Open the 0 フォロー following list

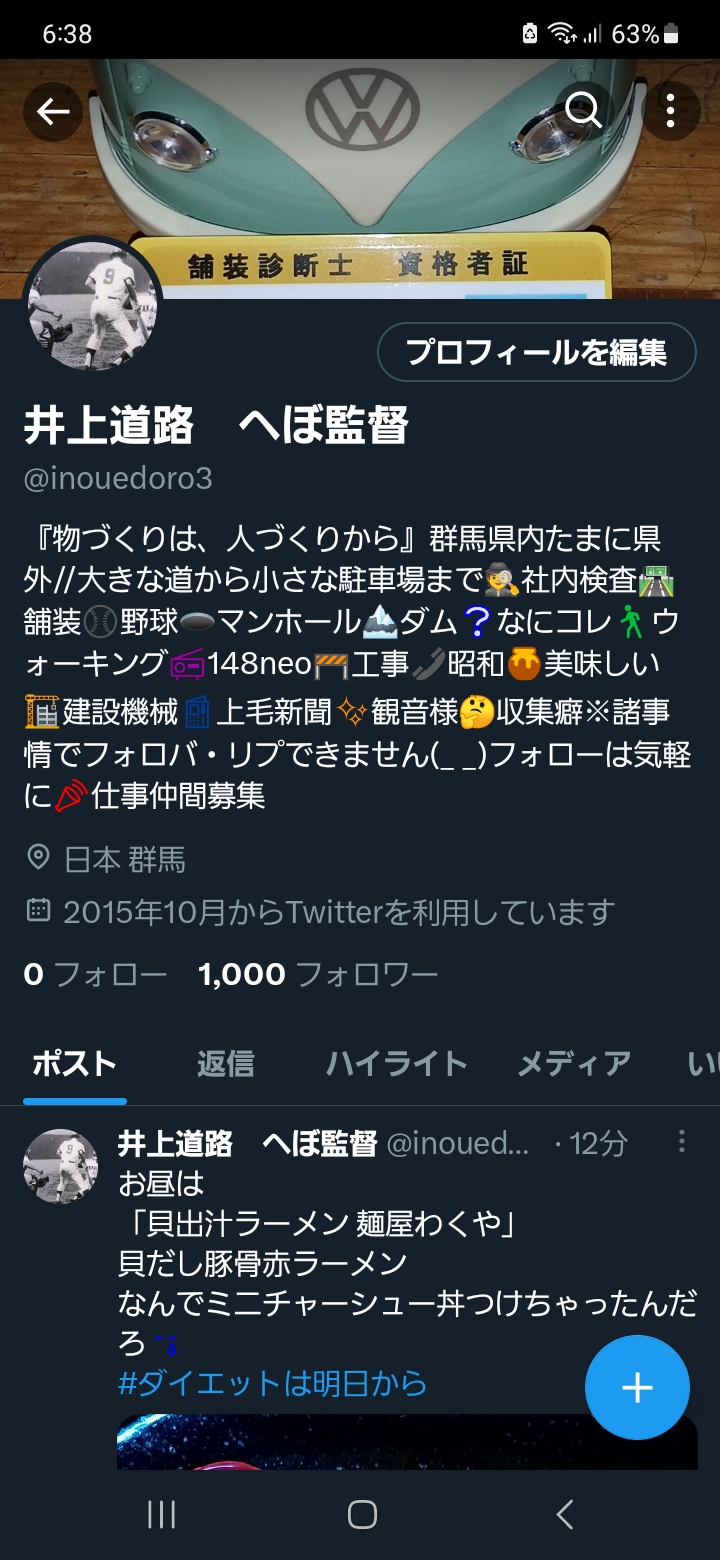point(95,974)
